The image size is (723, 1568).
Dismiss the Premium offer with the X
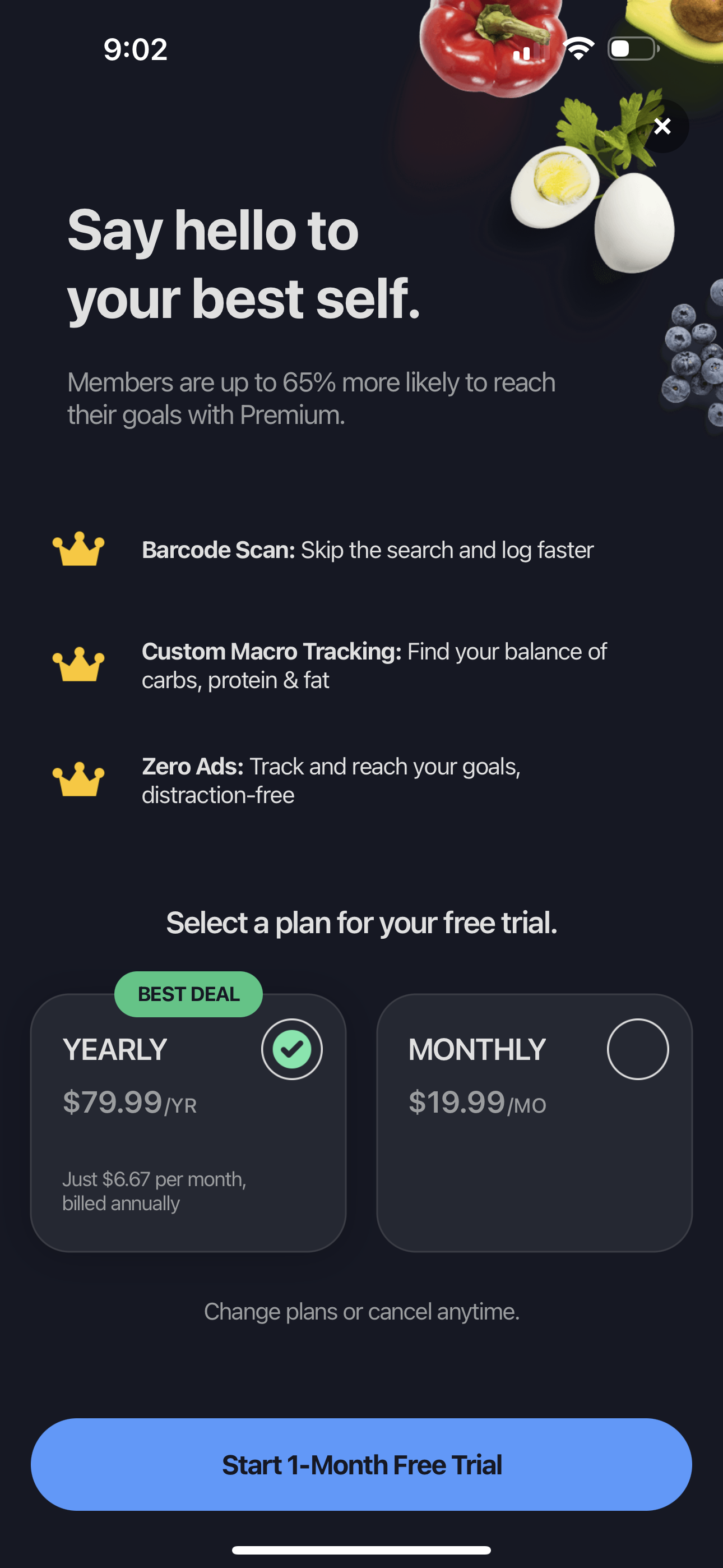662,126
